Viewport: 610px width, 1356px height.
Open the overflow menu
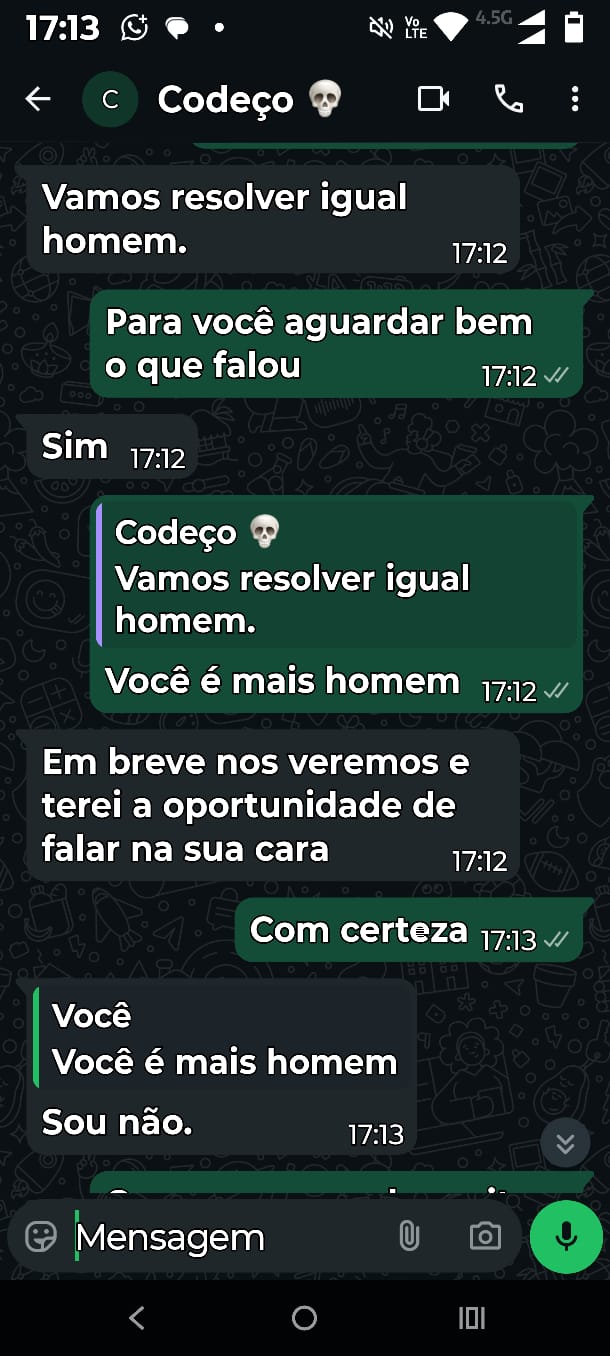pyautogui.click(x=574, y=99)
